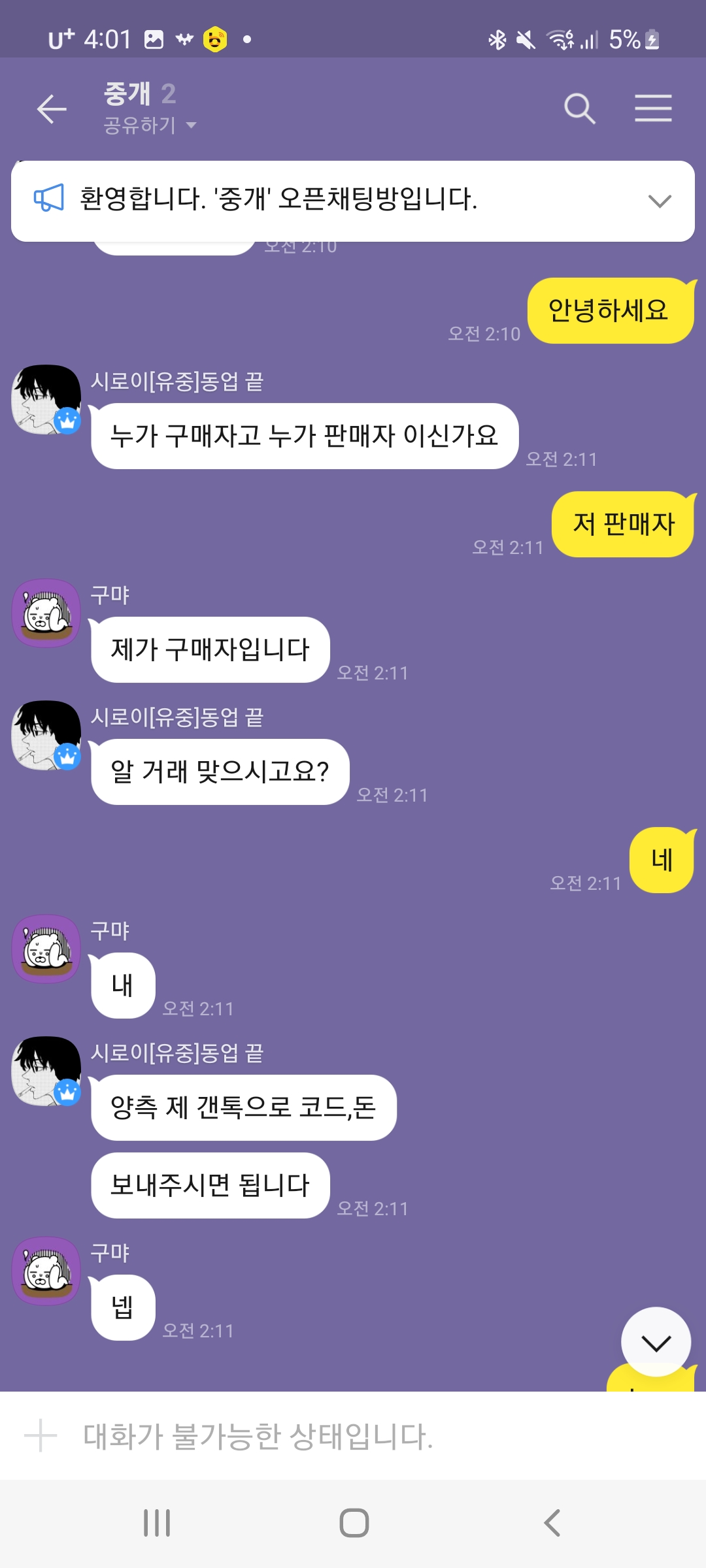
Task: Open the recent apps view
Action: pos(157,1523)
